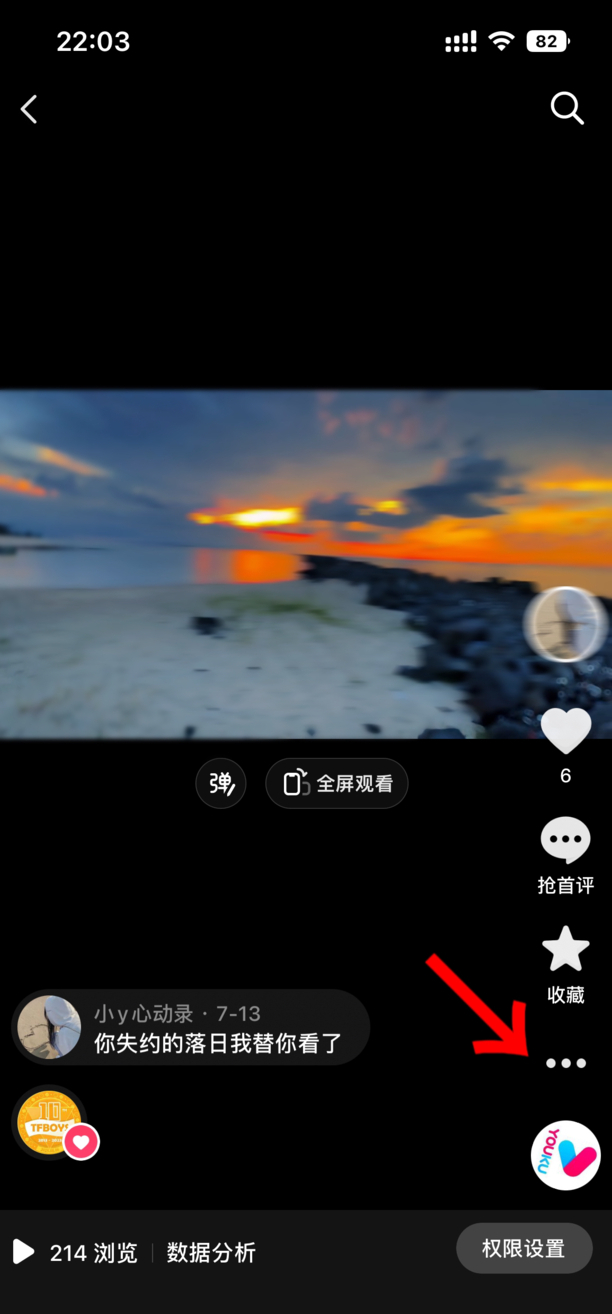Open the Youku round logo button

click(x=565, y=1156)
